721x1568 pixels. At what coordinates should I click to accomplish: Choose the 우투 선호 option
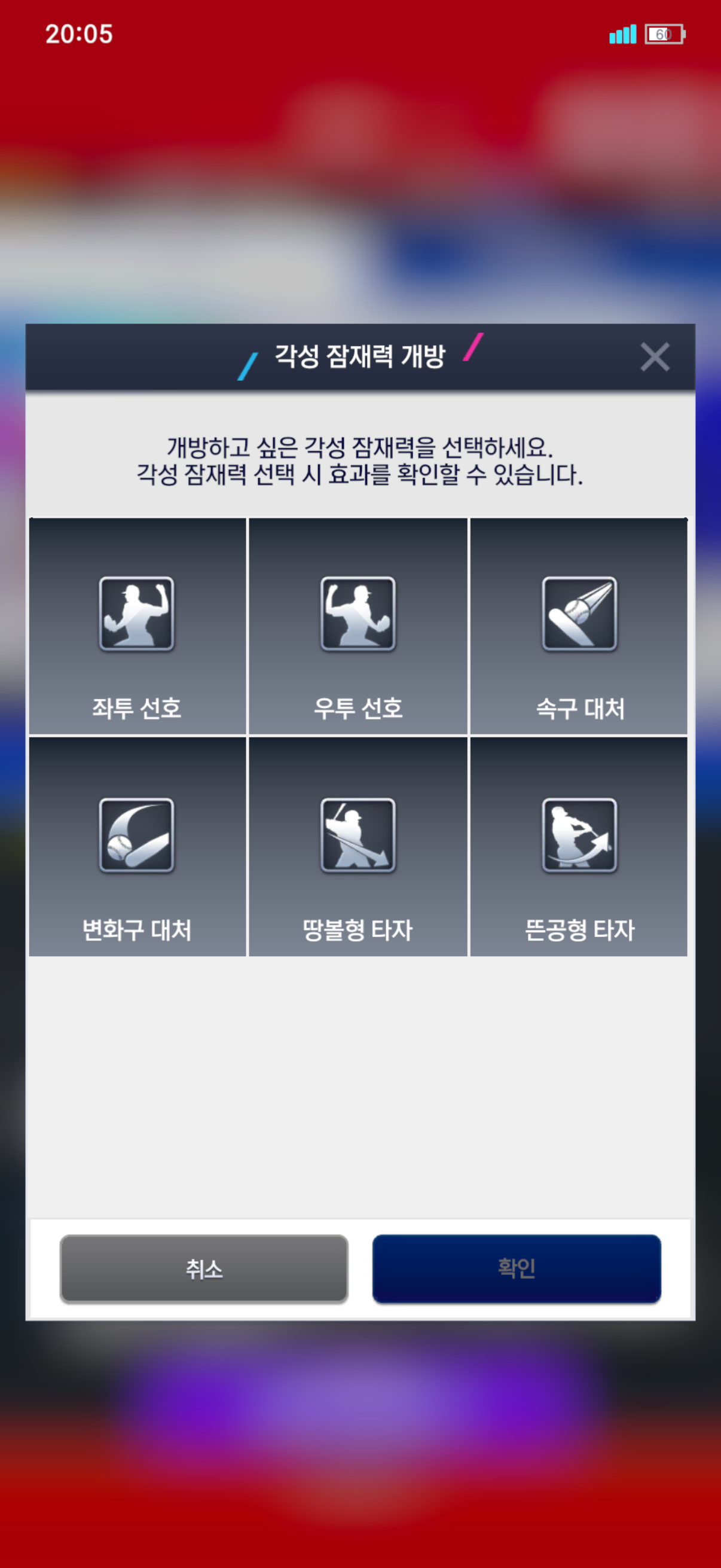(358, 626)
